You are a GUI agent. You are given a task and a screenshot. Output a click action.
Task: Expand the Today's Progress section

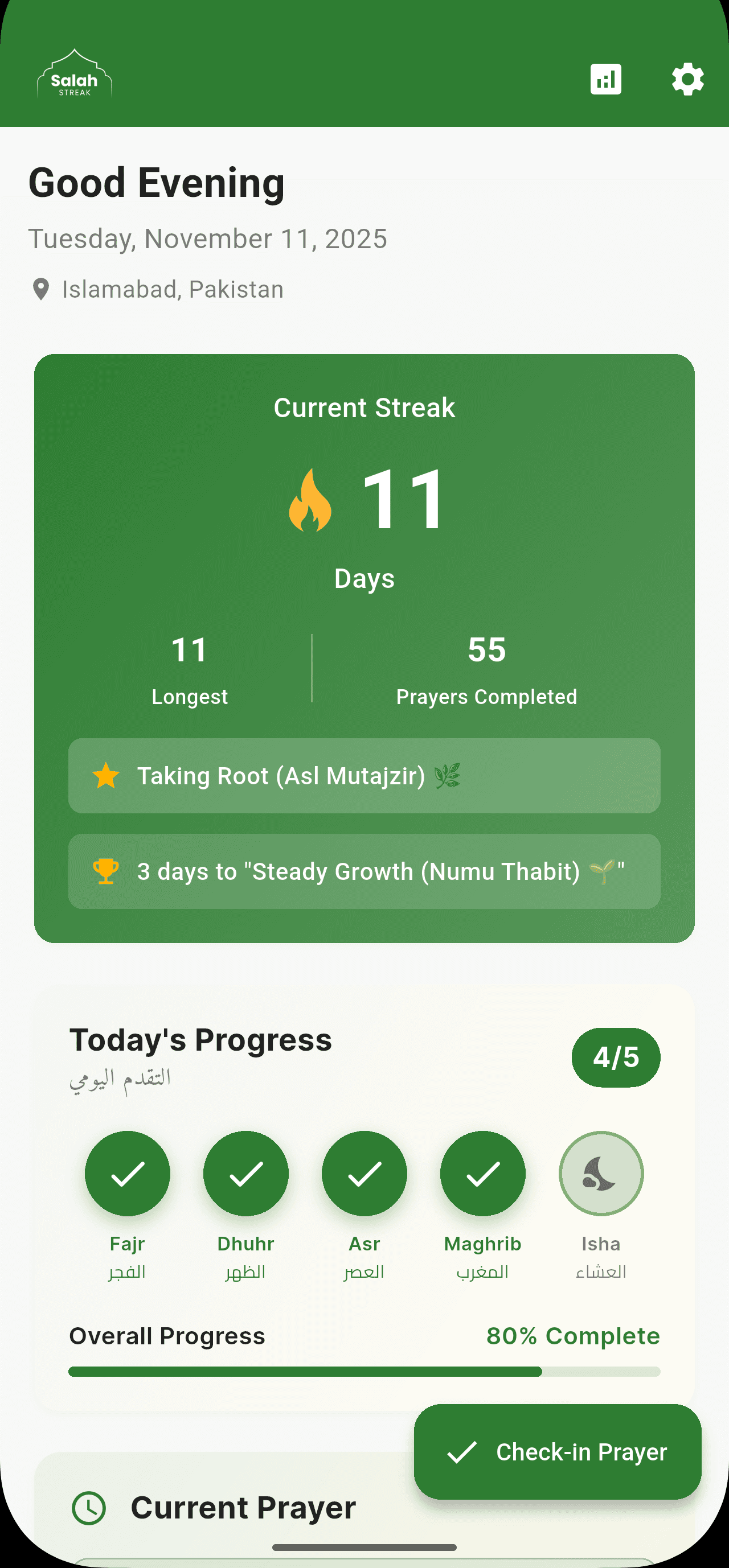[x=200, y=1040]
